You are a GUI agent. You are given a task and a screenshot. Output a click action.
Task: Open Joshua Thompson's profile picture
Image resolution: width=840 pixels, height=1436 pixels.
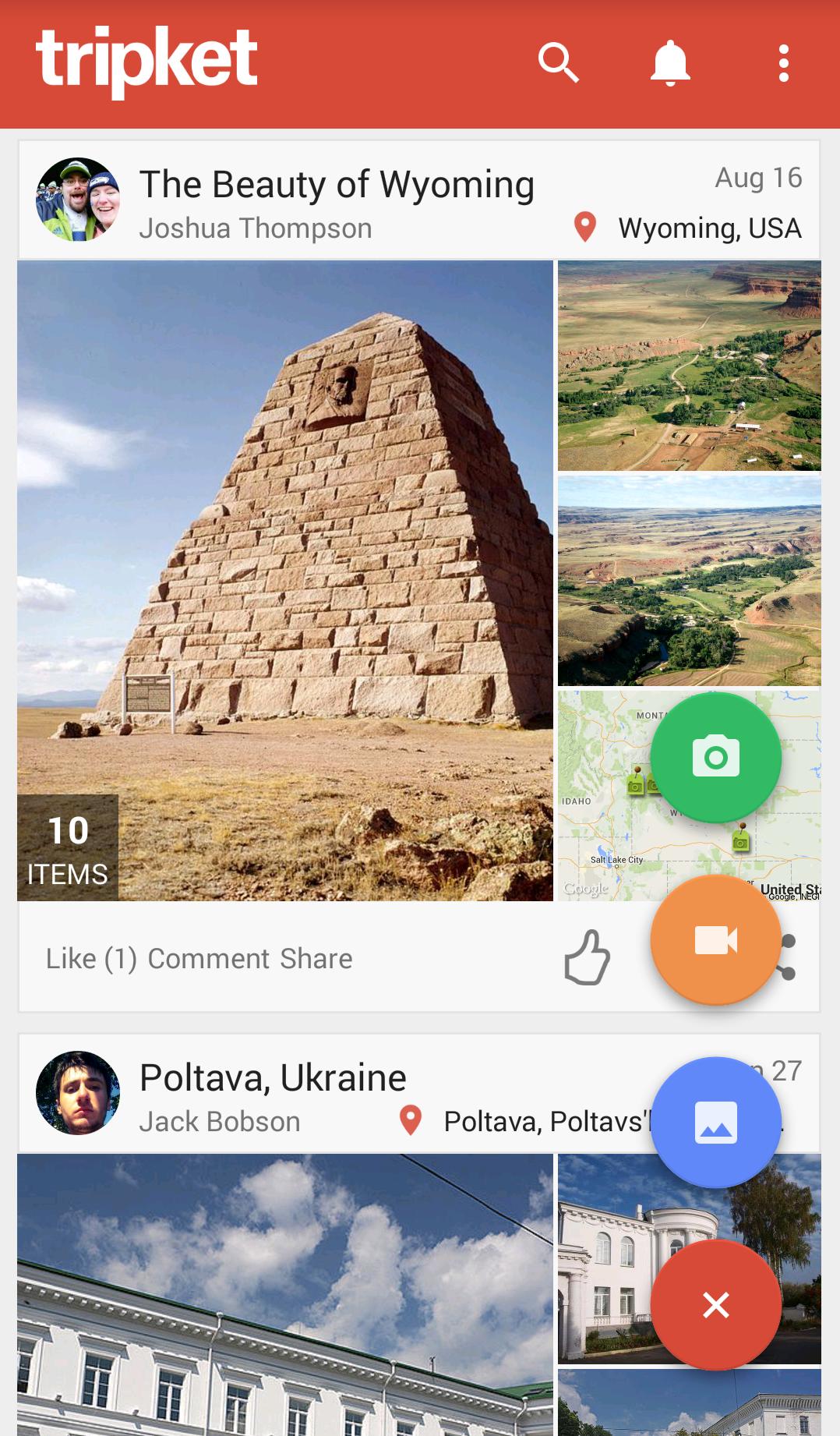(78, 200)
